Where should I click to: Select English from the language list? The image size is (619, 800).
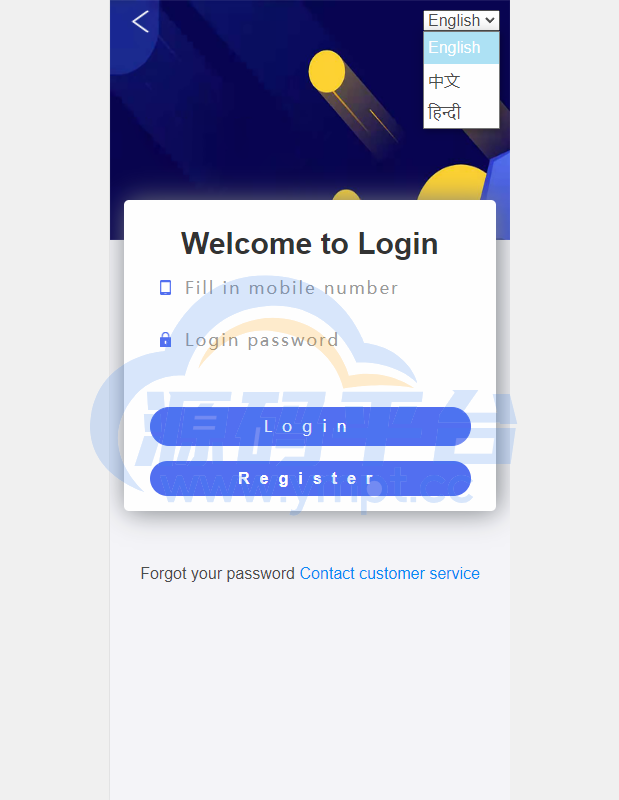coord(460,48)
